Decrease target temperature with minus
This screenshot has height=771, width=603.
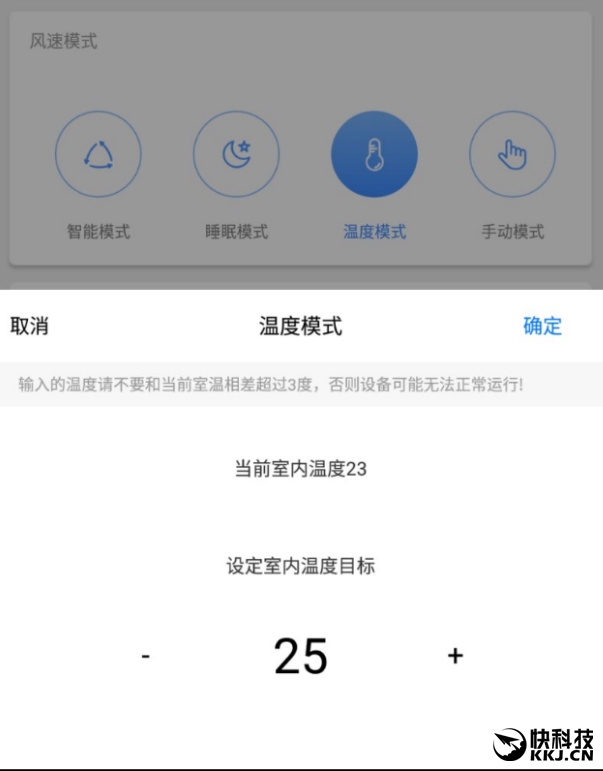click(x=146, y=656)
